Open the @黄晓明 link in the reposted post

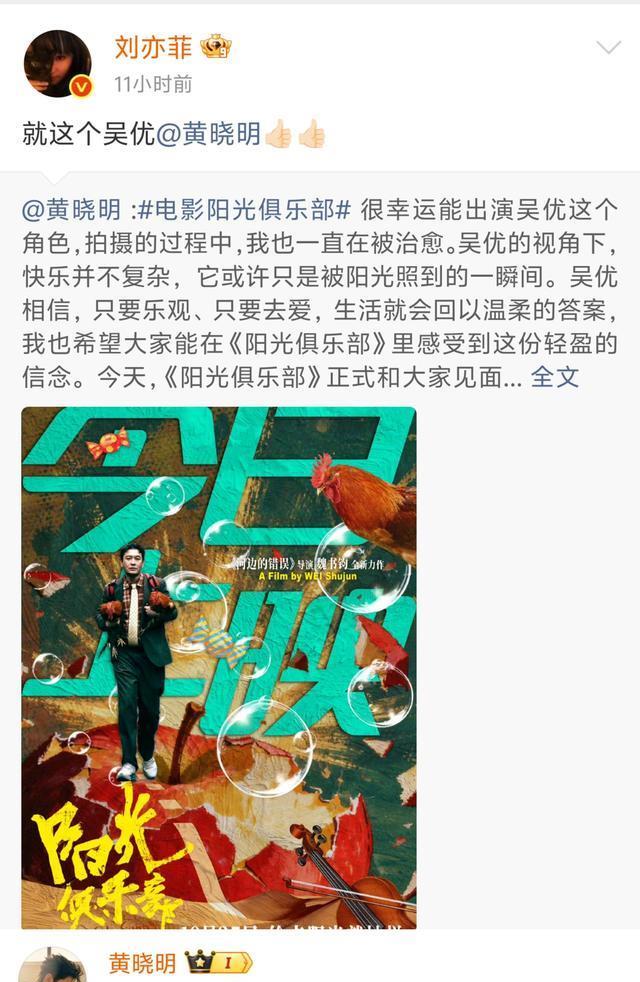click(68, 210)
